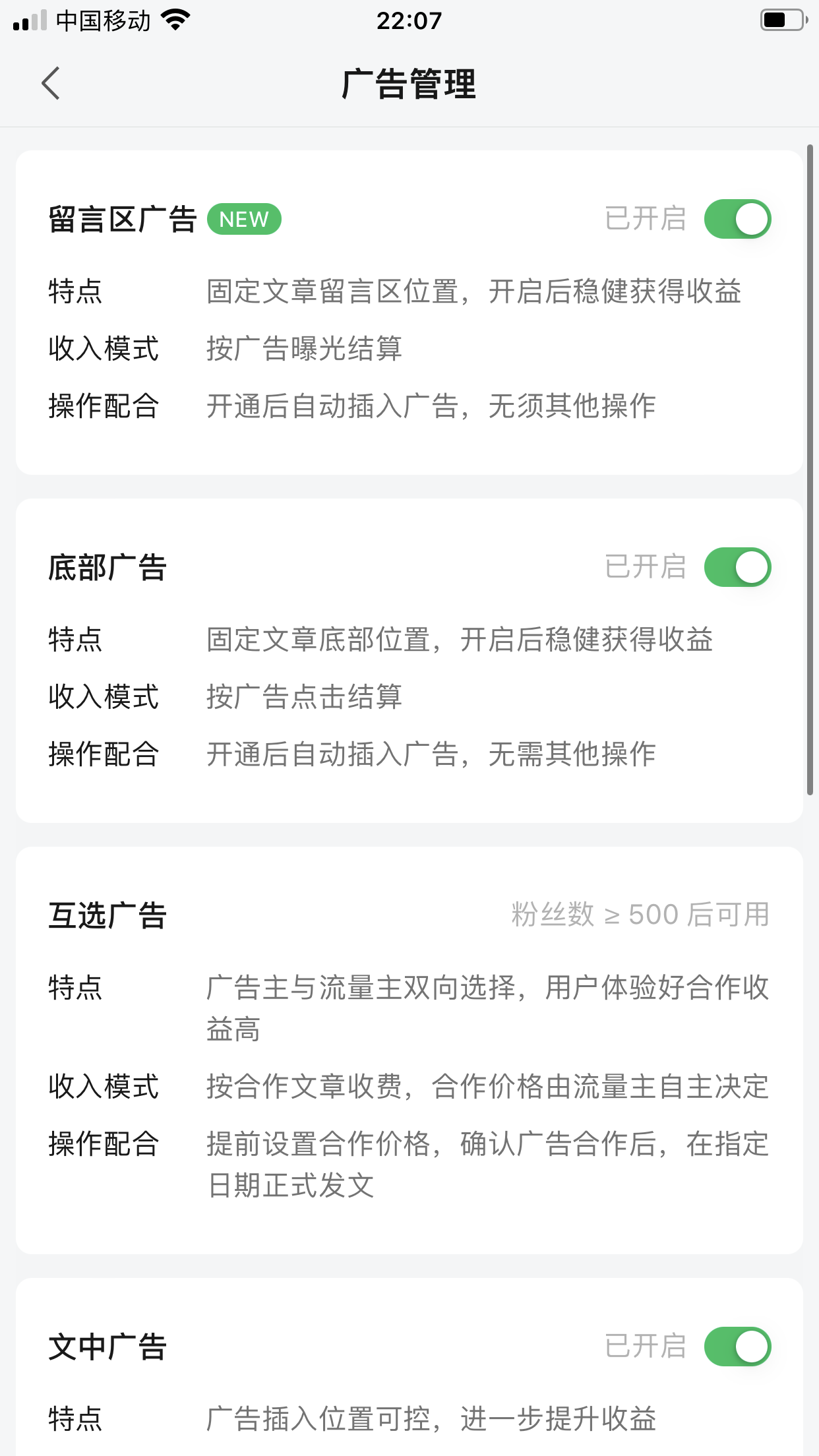Click the 留言区广告 card heading
The width and height of the screenshot is (819, 1456).
pyautogui.click(x=122, y=218)
